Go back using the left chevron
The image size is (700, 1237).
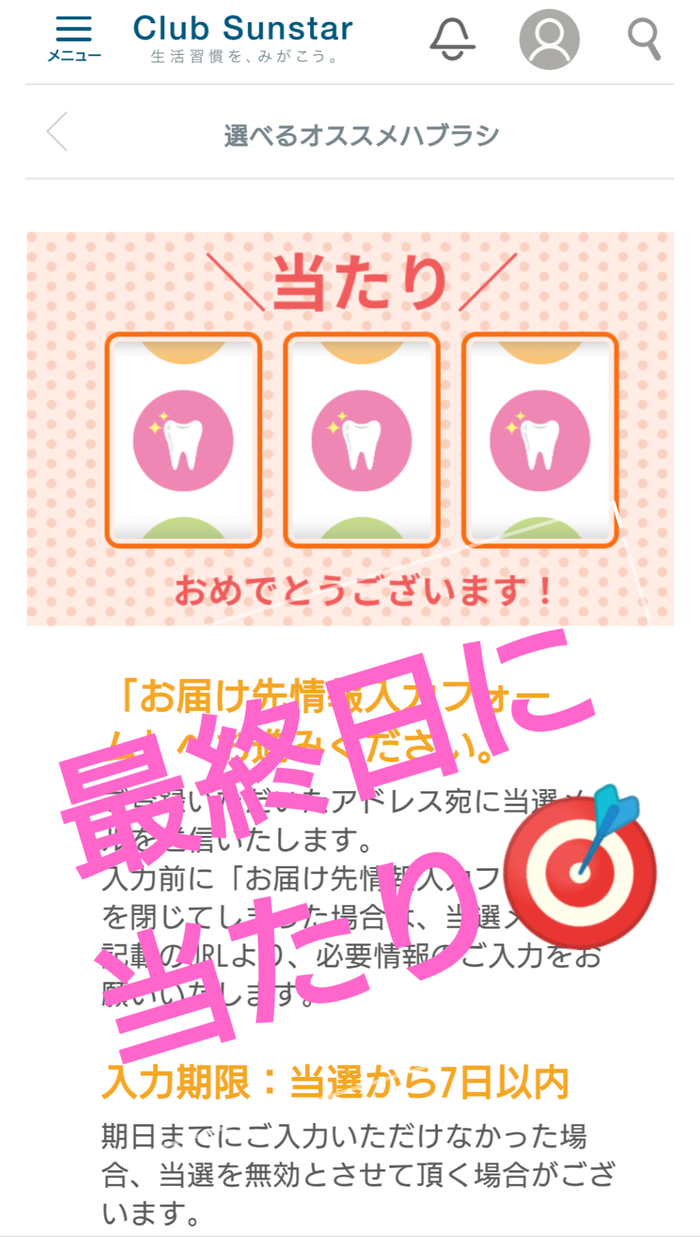(57, 133)
